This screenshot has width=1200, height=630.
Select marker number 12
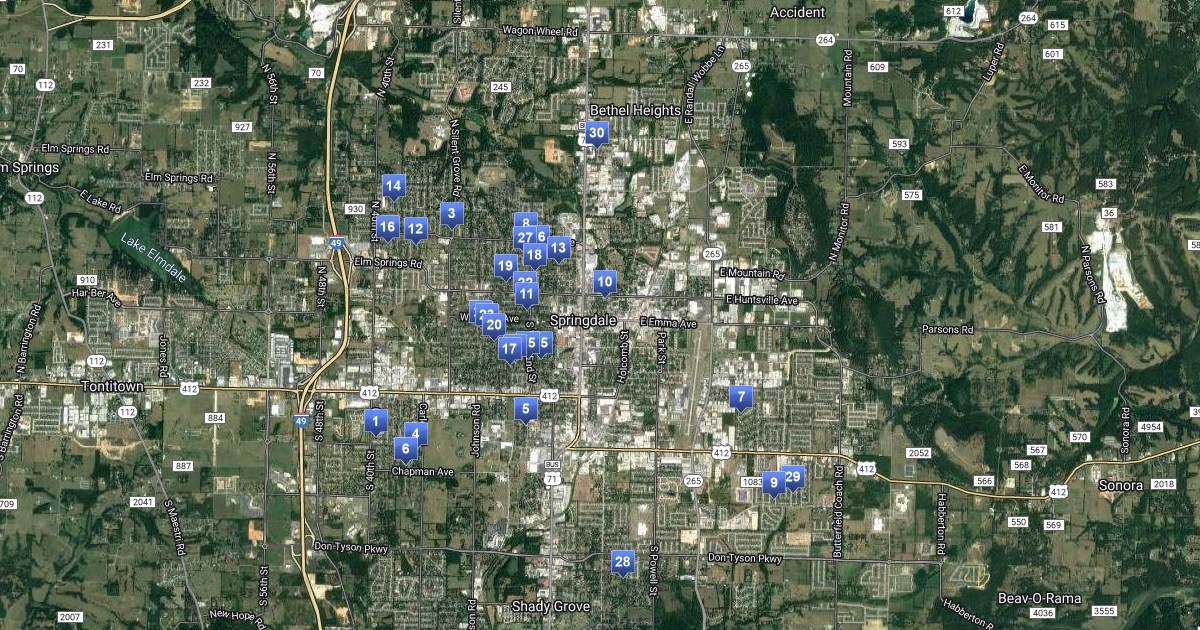tap(415, 229)
